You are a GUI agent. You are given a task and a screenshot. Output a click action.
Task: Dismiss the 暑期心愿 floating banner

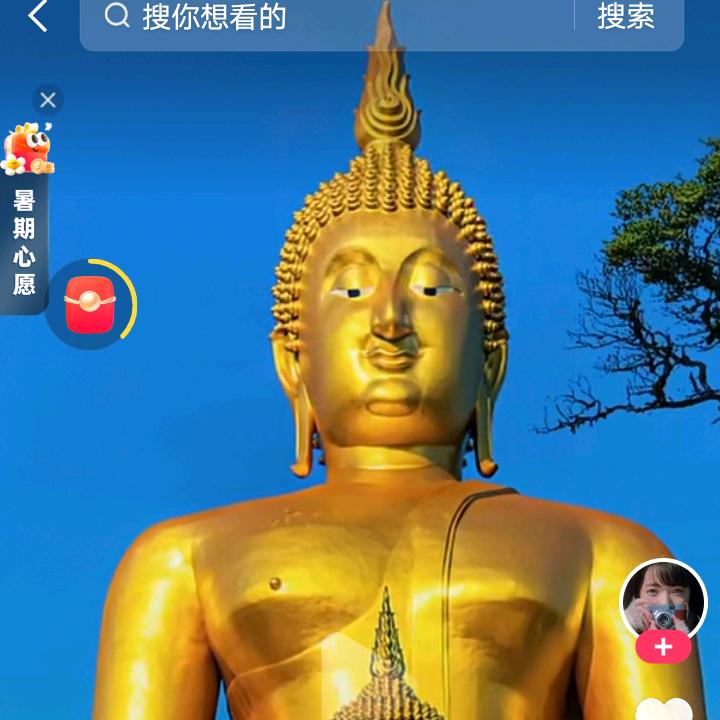pyautogui.click(x=47, y=100)
